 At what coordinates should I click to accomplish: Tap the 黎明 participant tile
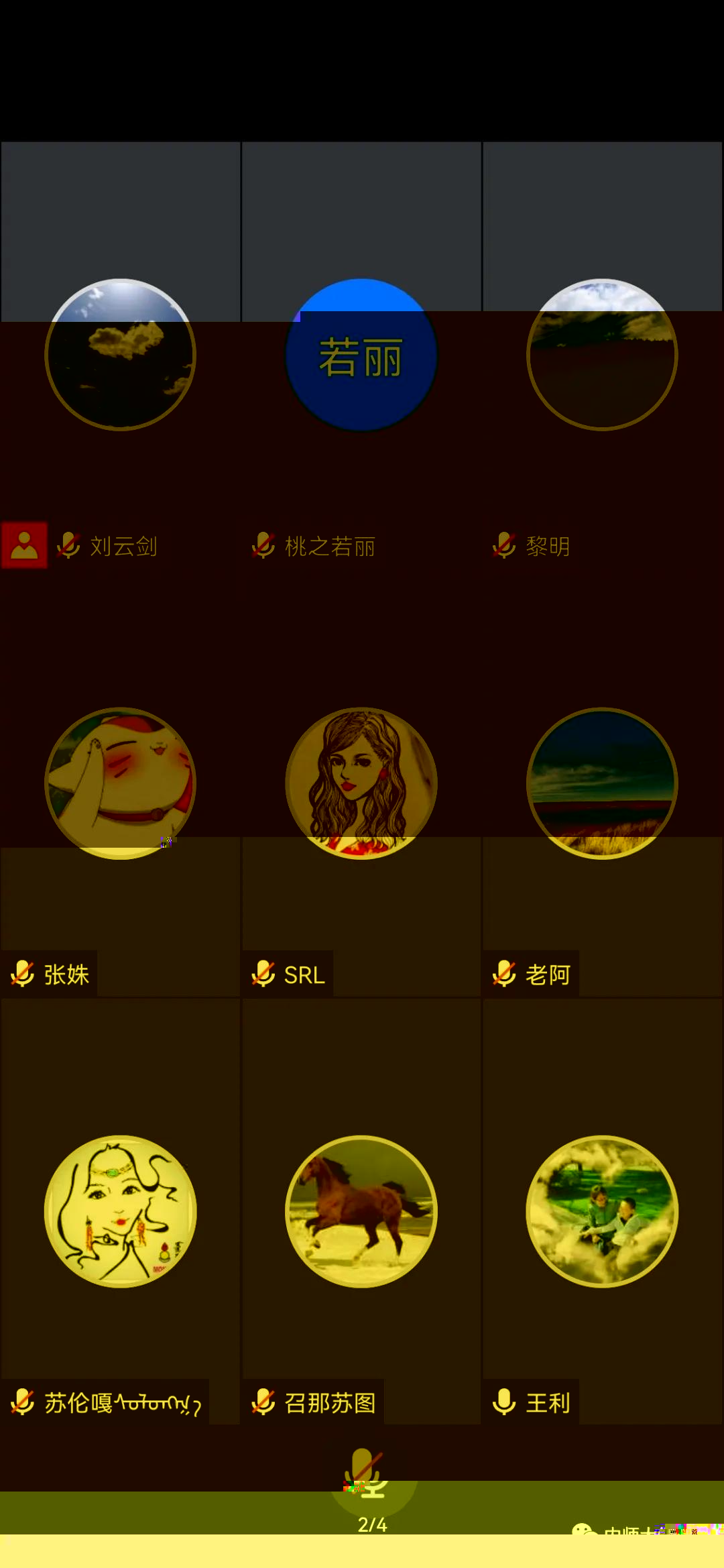click(x=602, y=355)
